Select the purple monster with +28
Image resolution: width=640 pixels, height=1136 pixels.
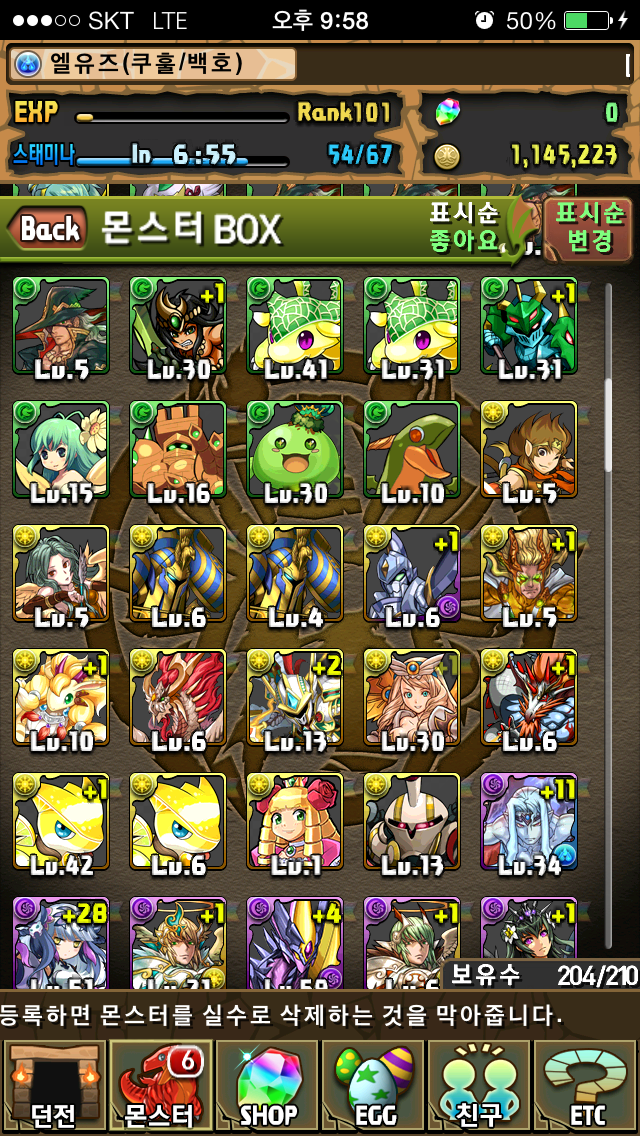pos(61,940)
